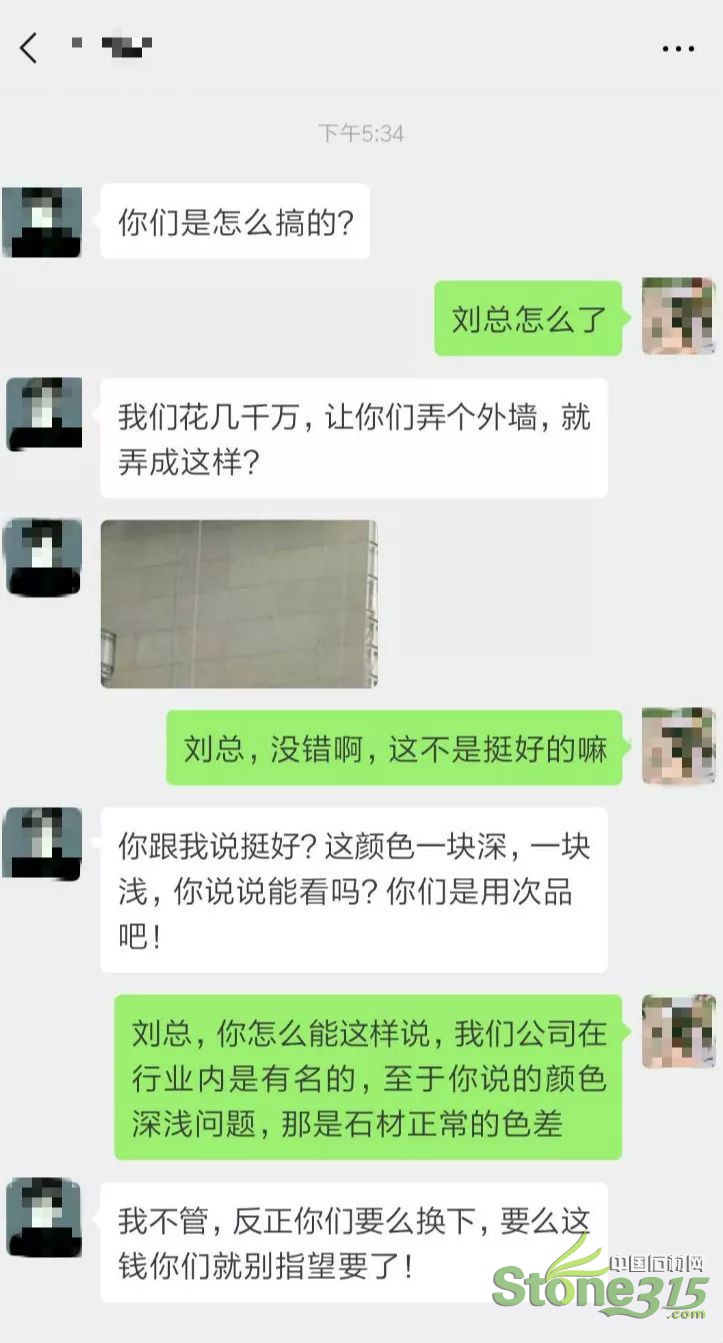Go back to the chat list
Image resolution: width=723 pixels, height=1343 pixels.
pyautogui.click(x=29, y=47)
